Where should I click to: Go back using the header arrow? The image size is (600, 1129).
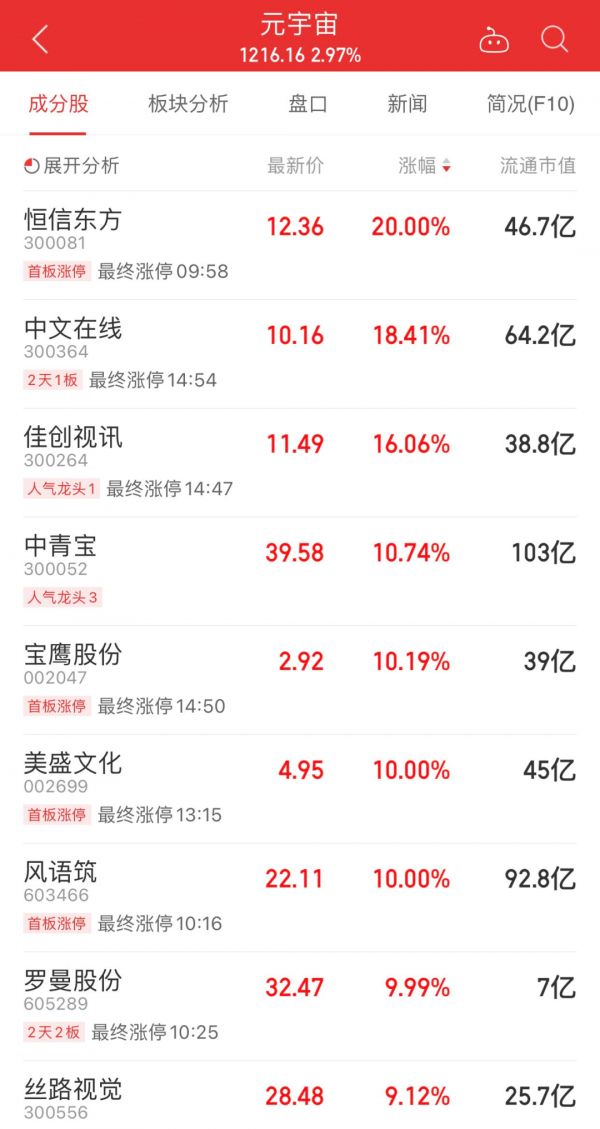click(x=40, y=40)
